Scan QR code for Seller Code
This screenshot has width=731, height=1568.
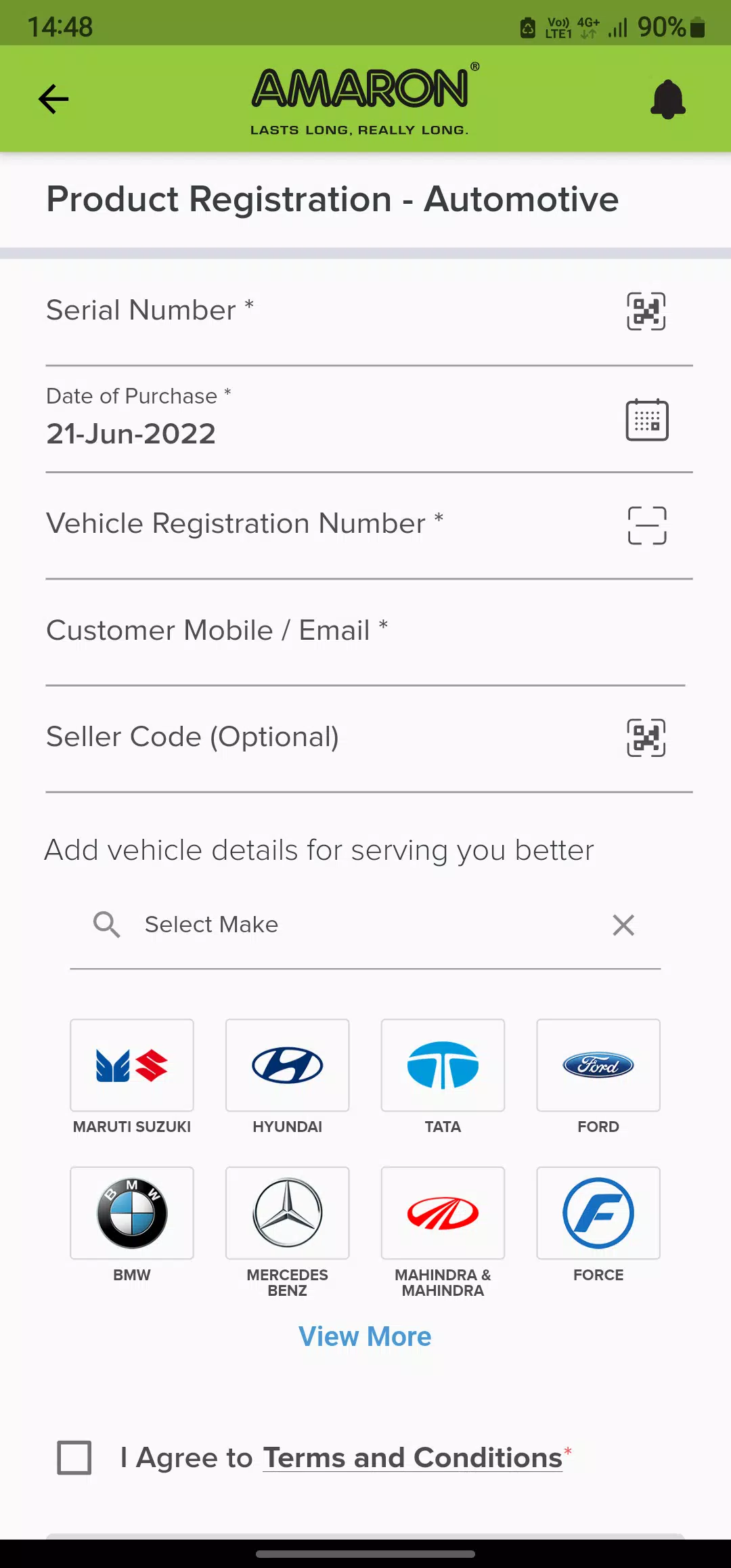[x=646, y=738]
